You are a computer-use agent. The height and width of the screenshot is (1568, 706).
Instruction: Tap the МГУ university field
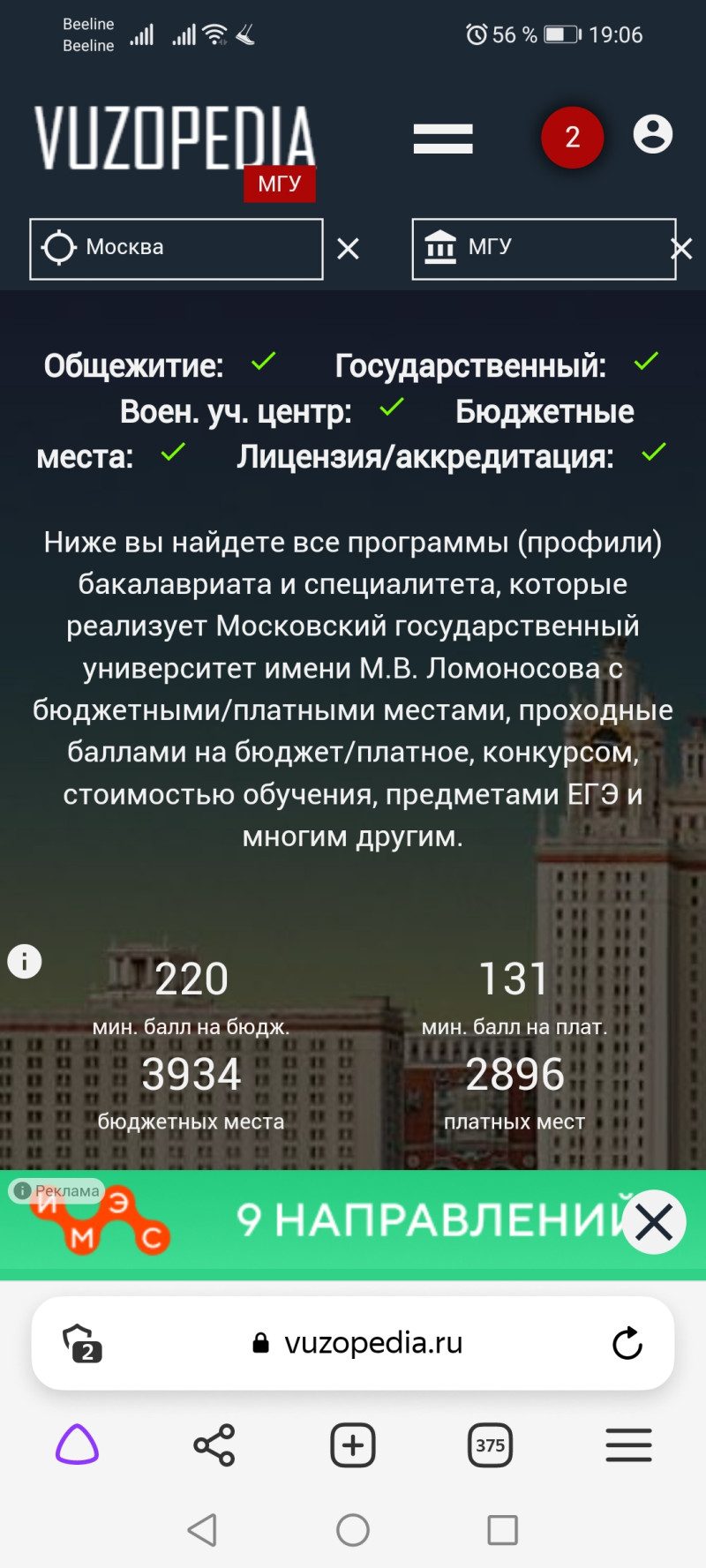pyautogui.click(x=538, y=249)
